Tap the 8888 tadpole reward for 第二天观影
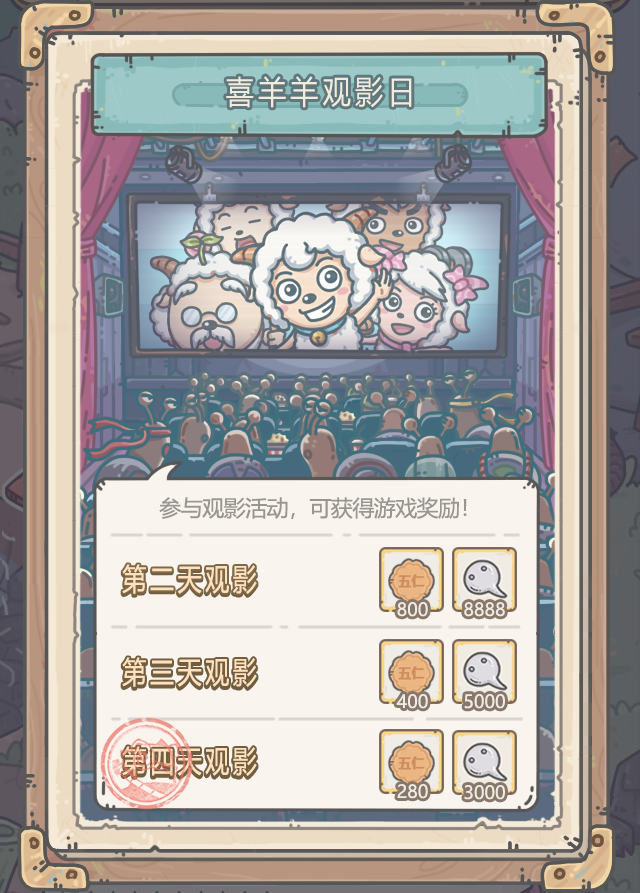 point(484,581)
